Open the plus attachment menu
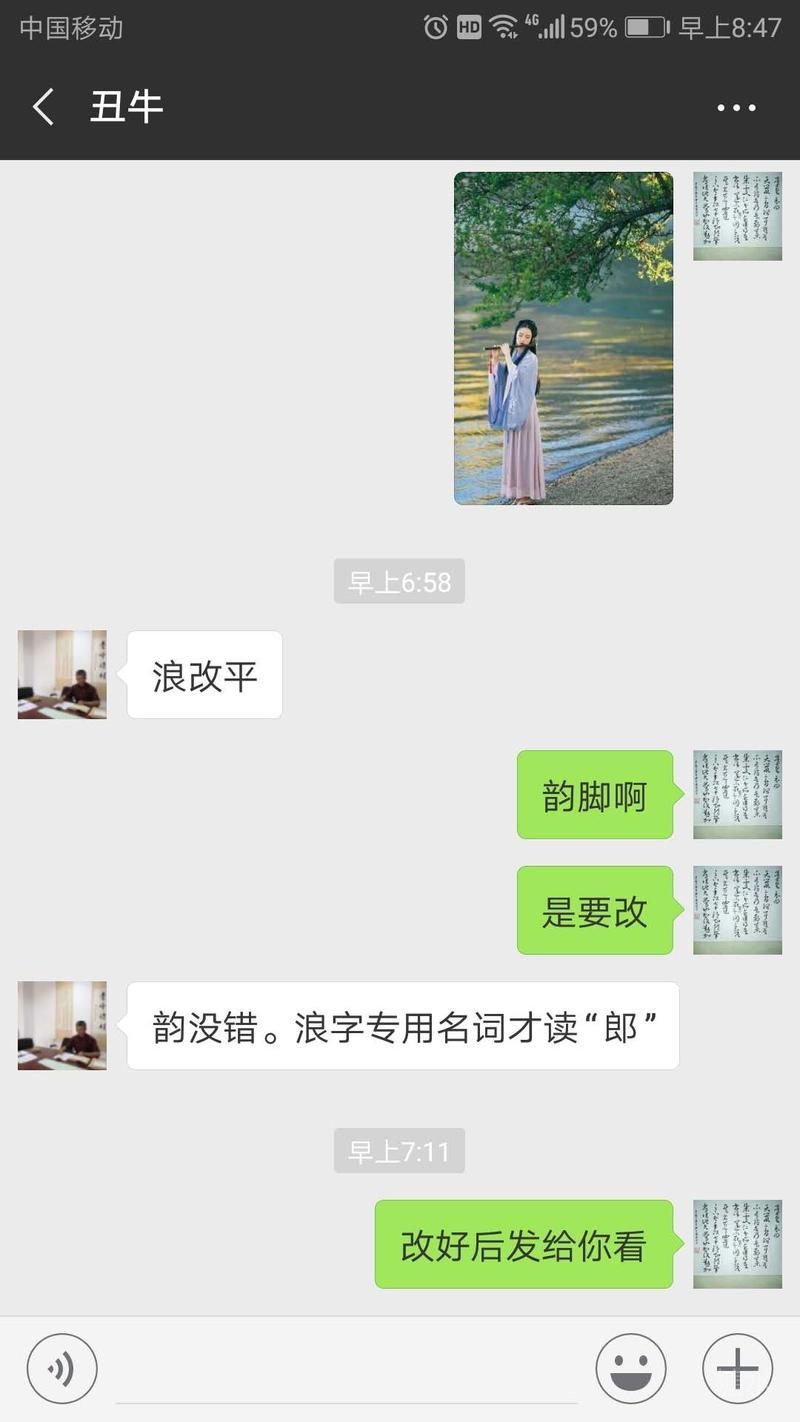 tap(737, 1368)
